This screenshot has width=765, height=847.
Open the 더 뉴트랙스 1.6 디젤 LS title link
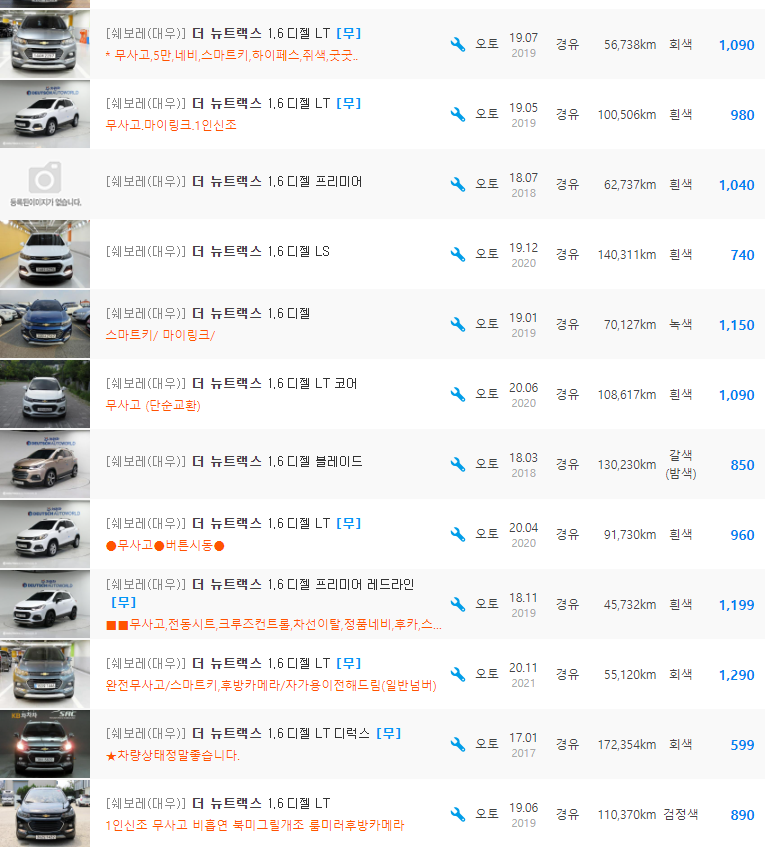tap(250, 253)
